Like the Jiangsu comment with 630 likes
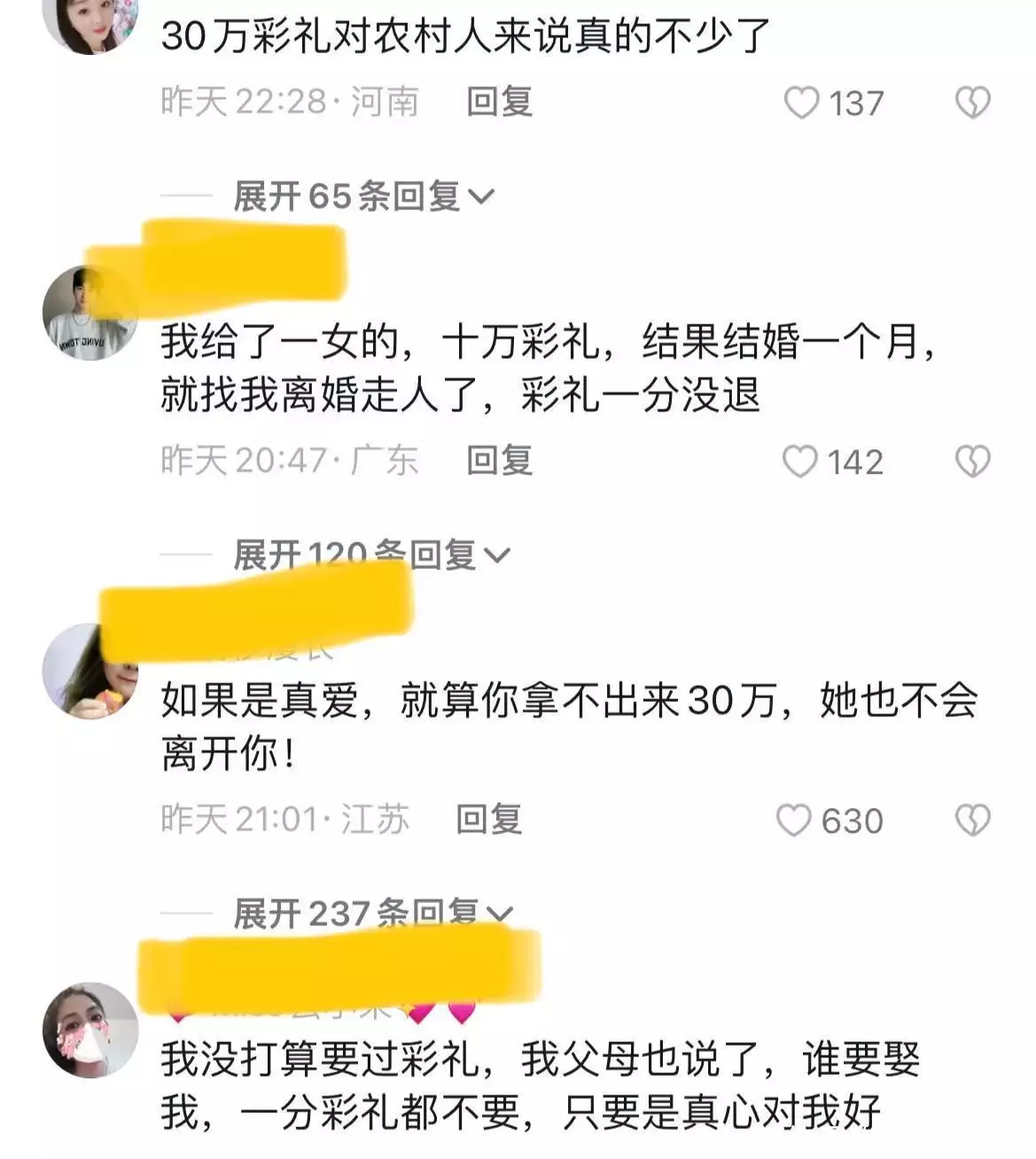The image size is (1036, 1159). click(794, 821)
